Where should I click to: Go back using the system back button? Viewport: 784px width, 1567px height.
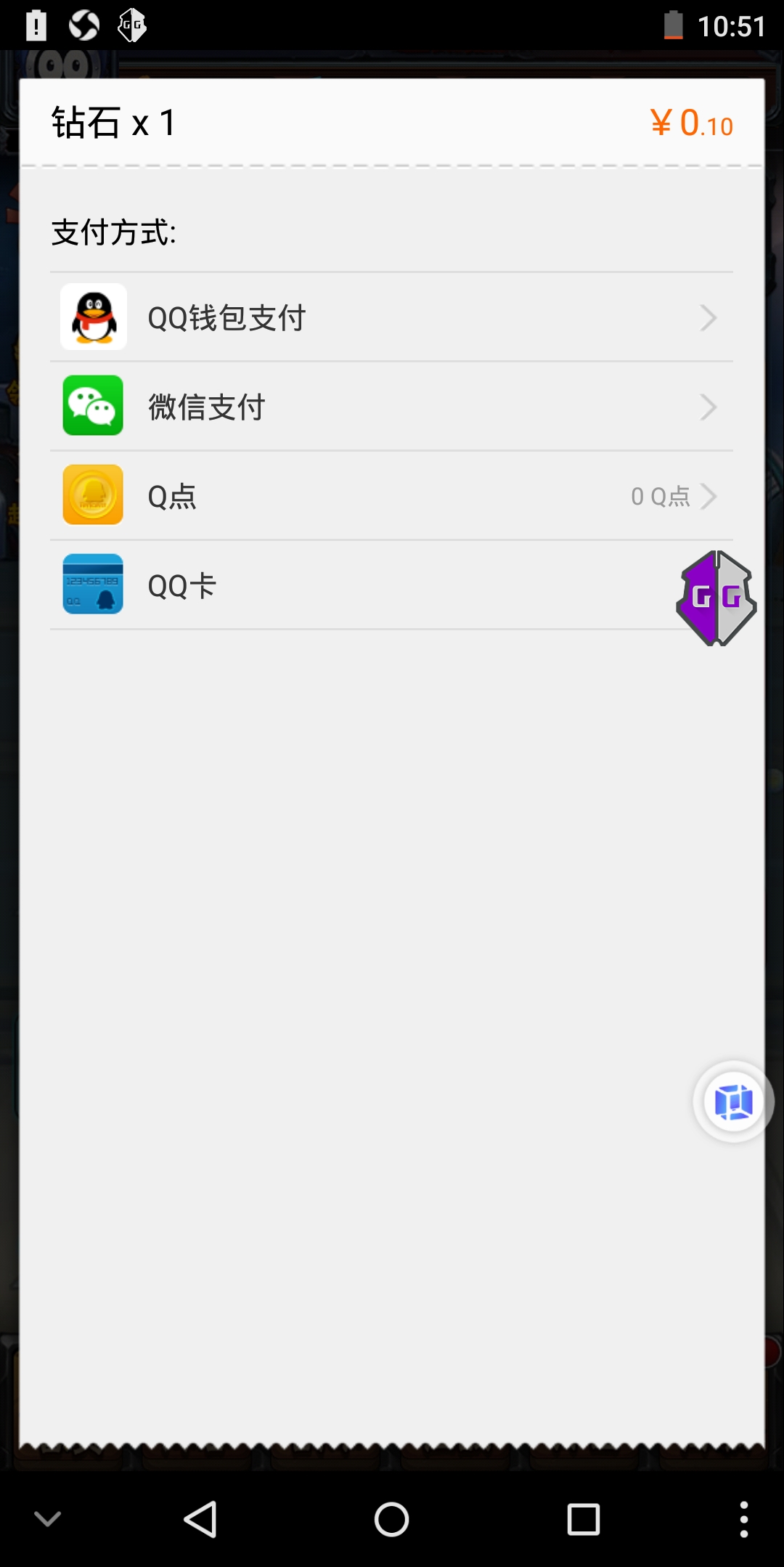[200, 1519]
